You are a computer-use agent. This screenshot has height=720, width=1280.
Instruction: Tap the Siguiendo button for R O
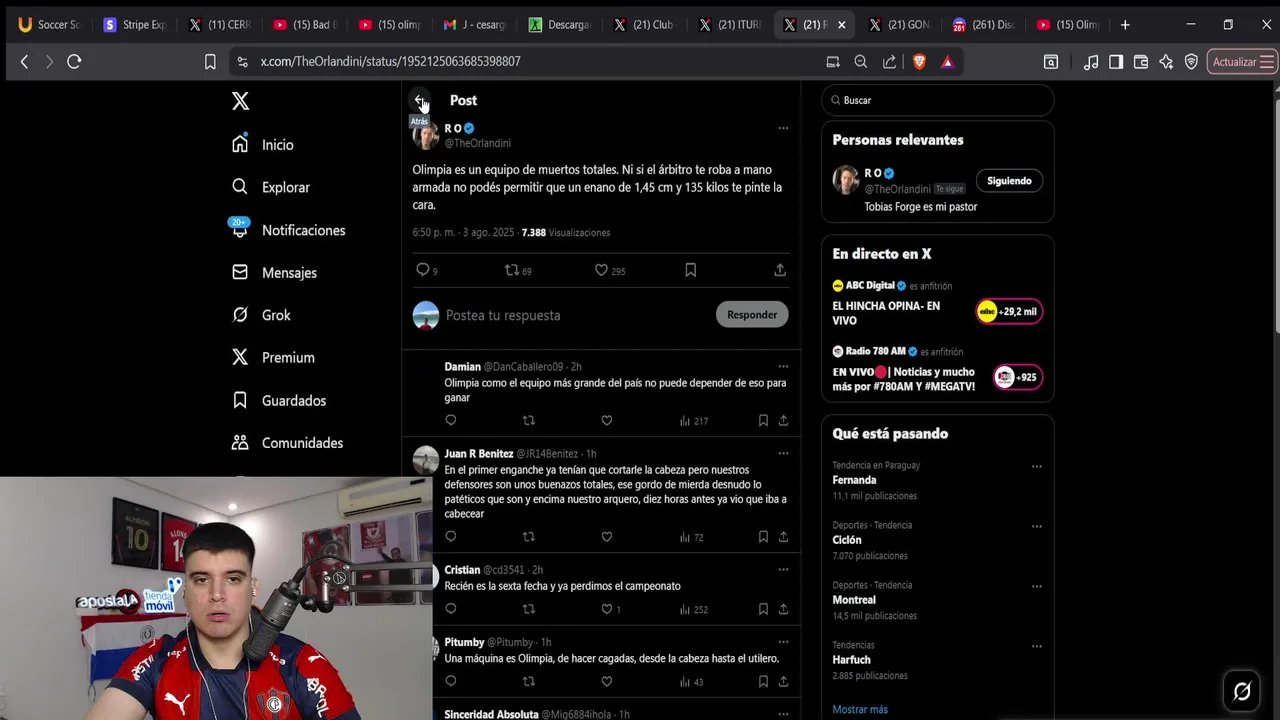[1008, 181]
